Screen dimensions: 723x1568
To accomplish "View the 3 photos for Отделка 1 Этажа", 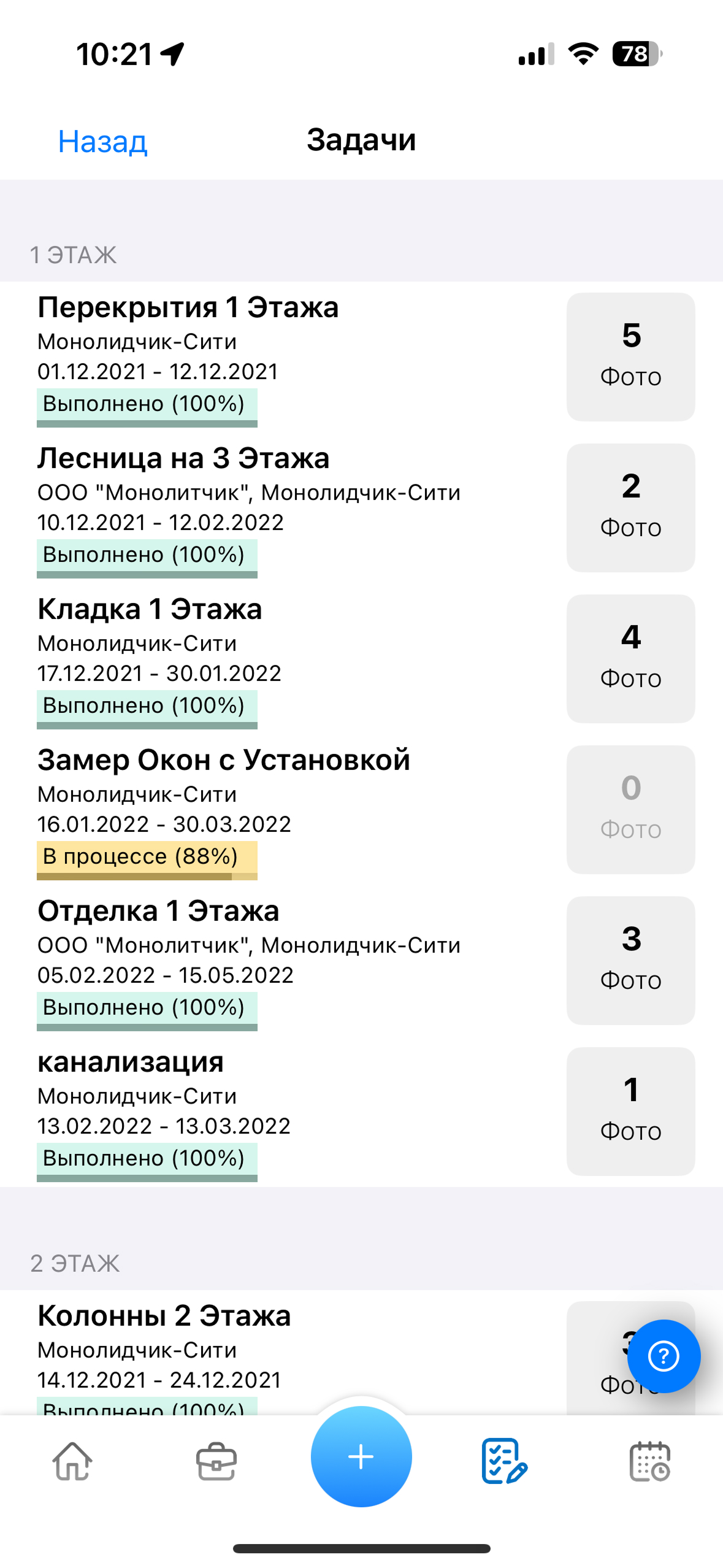I will point(630,961).
